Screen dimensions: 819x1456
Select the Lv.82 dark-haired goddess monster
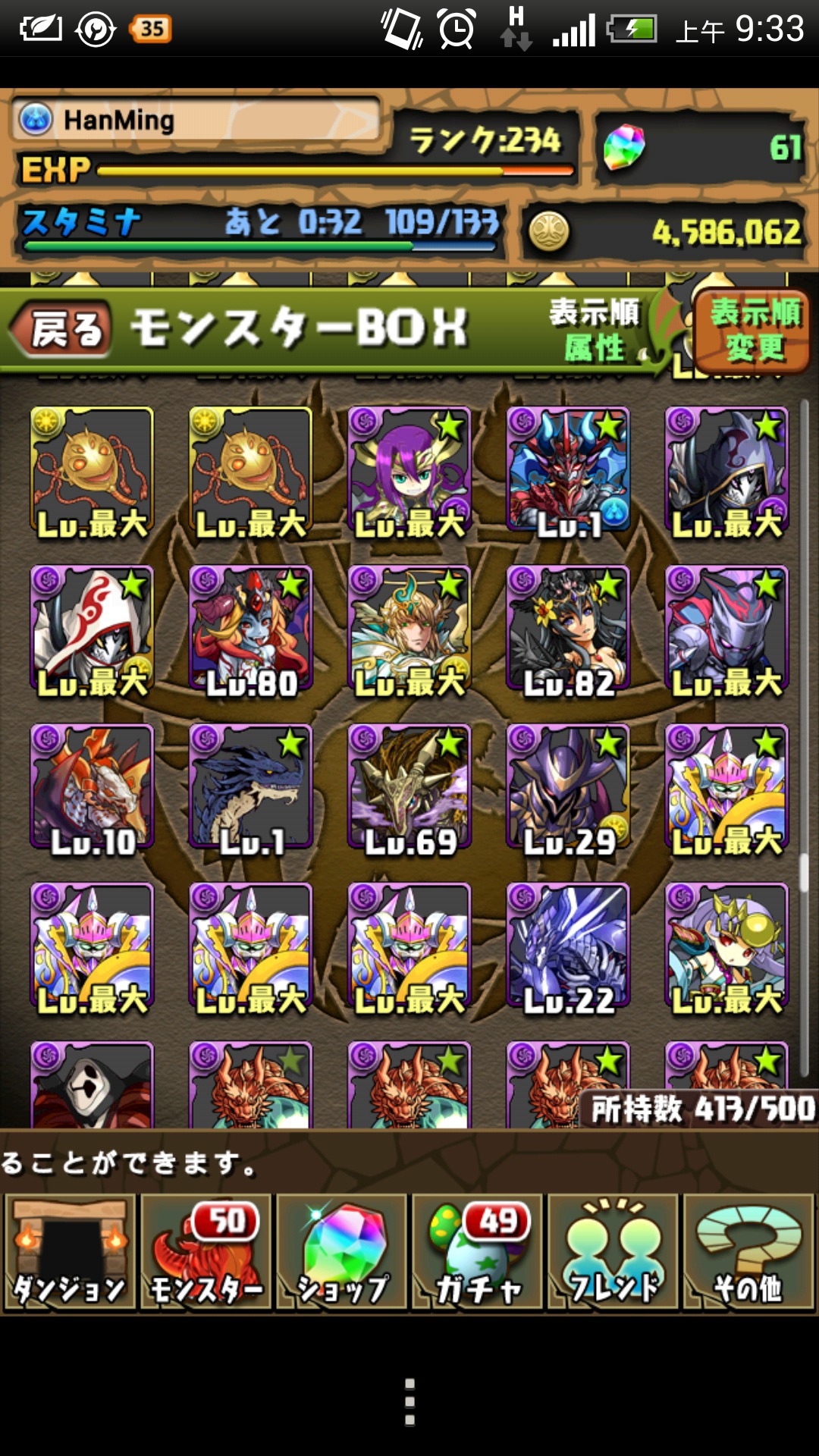568,629
